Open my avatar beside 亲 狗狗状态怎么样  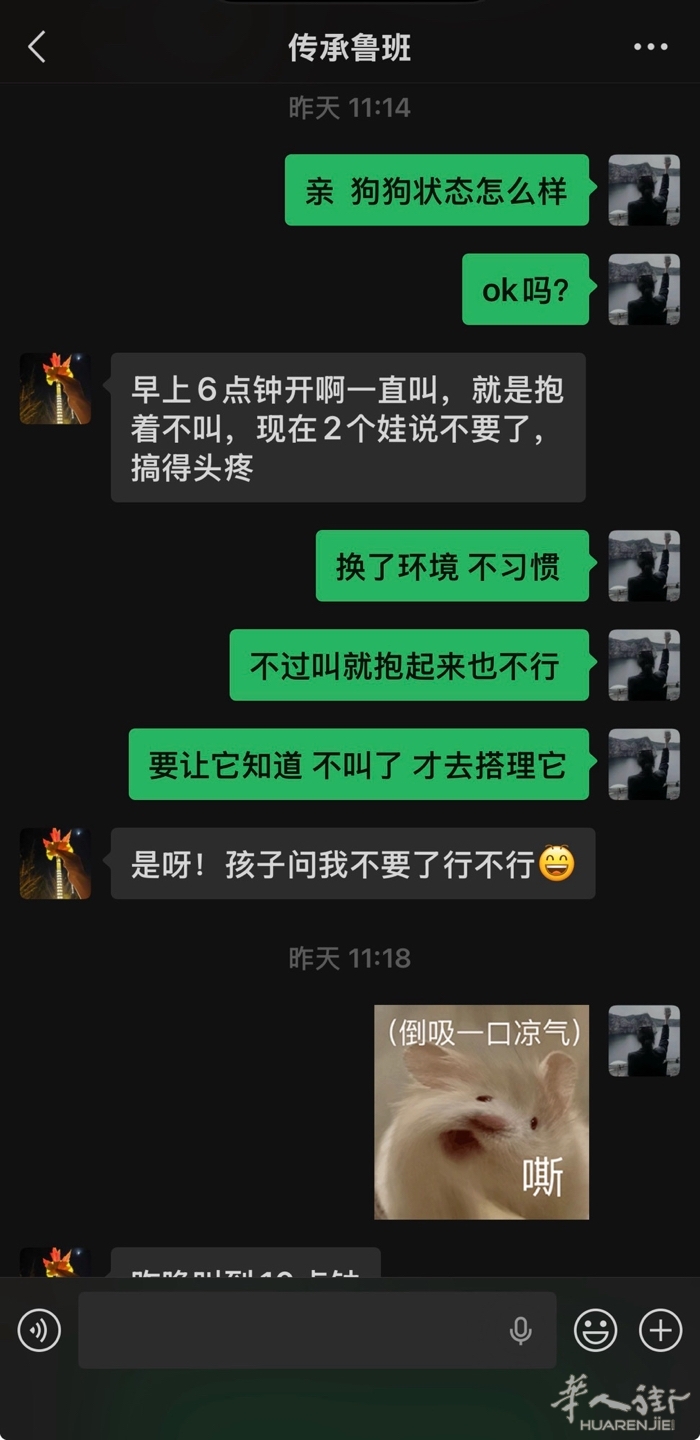click(x=644, y=190)
